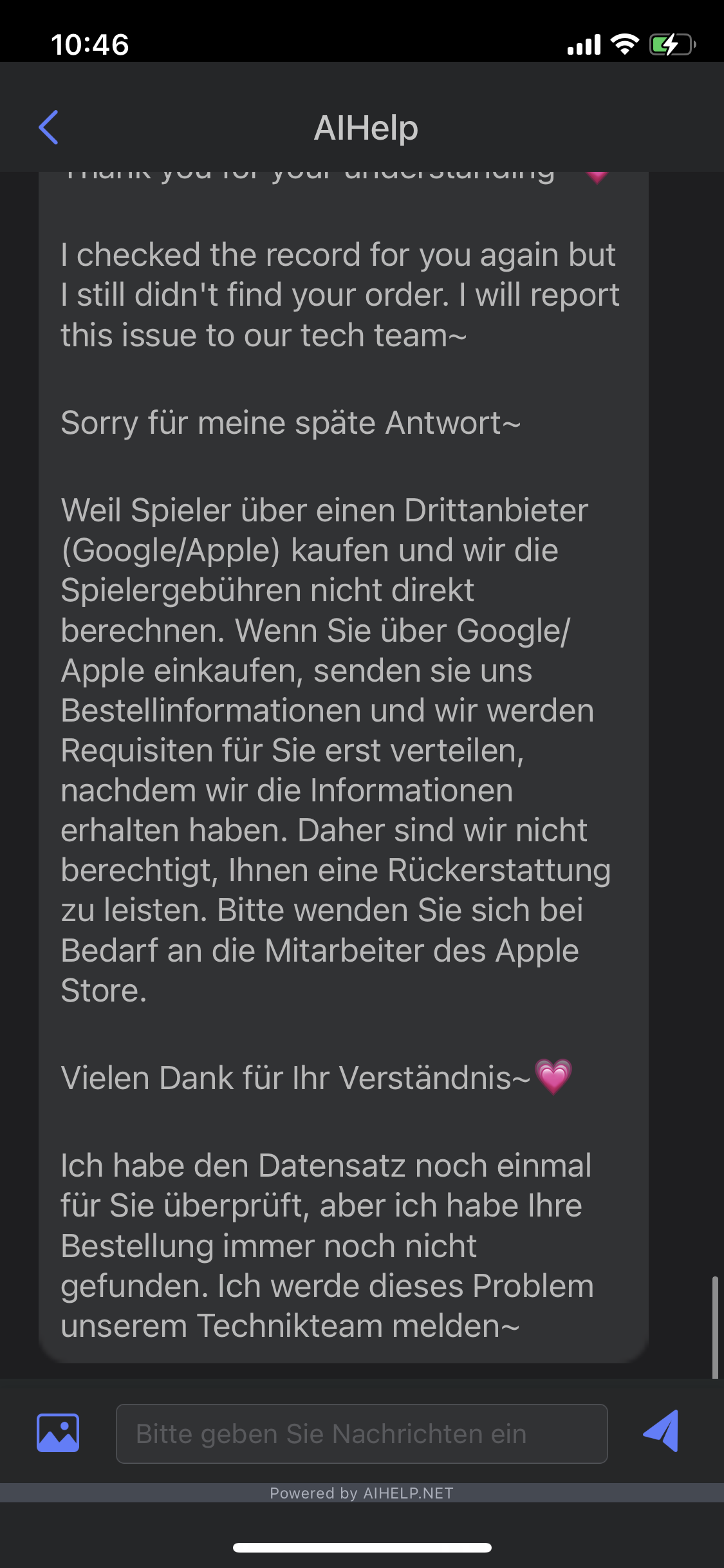Screen dimensions: 724x1568
Task: Tap the 'Bitte geben Sie Nachrichten ein' field
Action: click(x=362, y=1433)
